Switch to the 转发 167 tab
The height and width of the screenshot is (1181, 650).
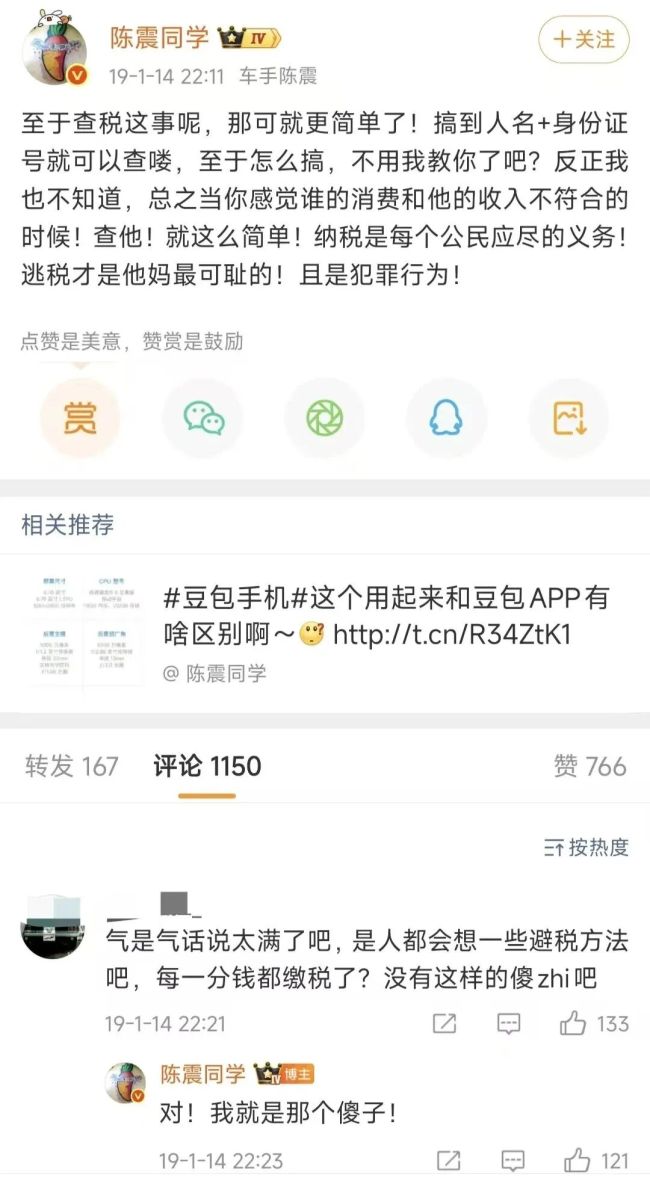(x=71, y=766)
